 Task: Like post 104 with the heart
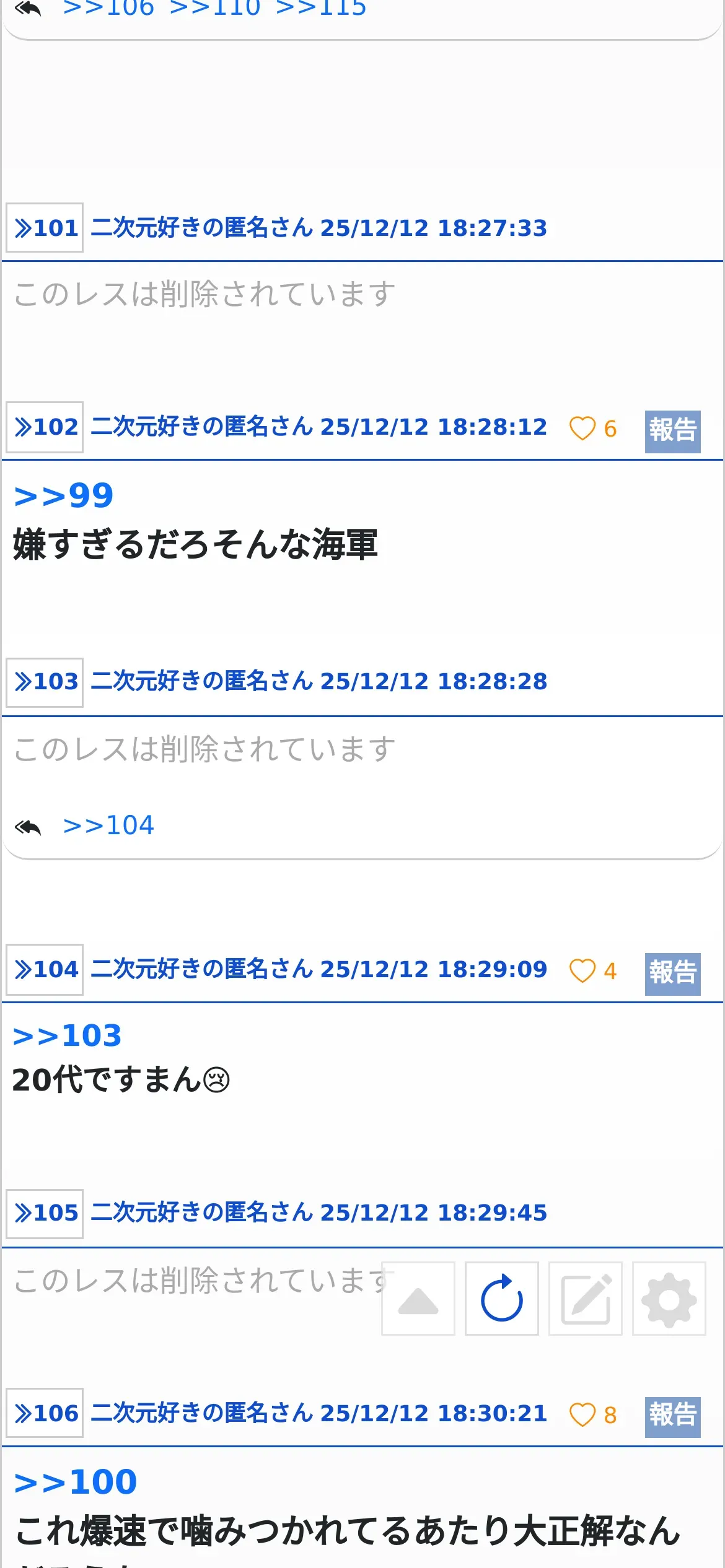[x=582, y=971]
